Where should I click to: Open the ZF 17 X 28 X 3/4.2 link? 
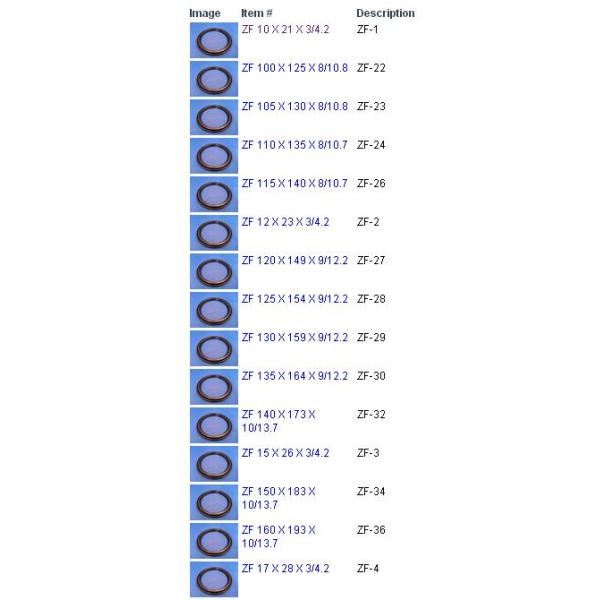(285, 569)
